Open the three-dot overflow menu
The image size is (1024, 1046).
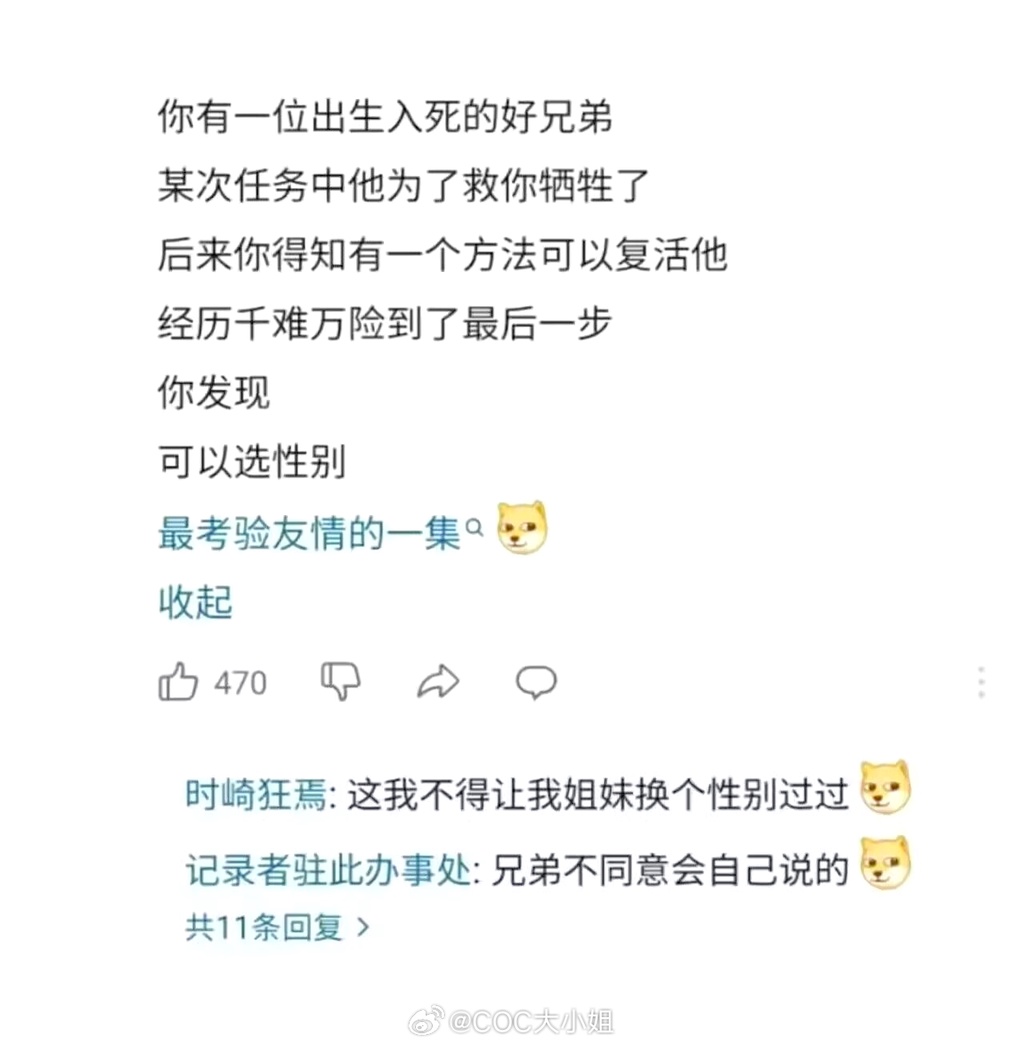pos(982,682)
